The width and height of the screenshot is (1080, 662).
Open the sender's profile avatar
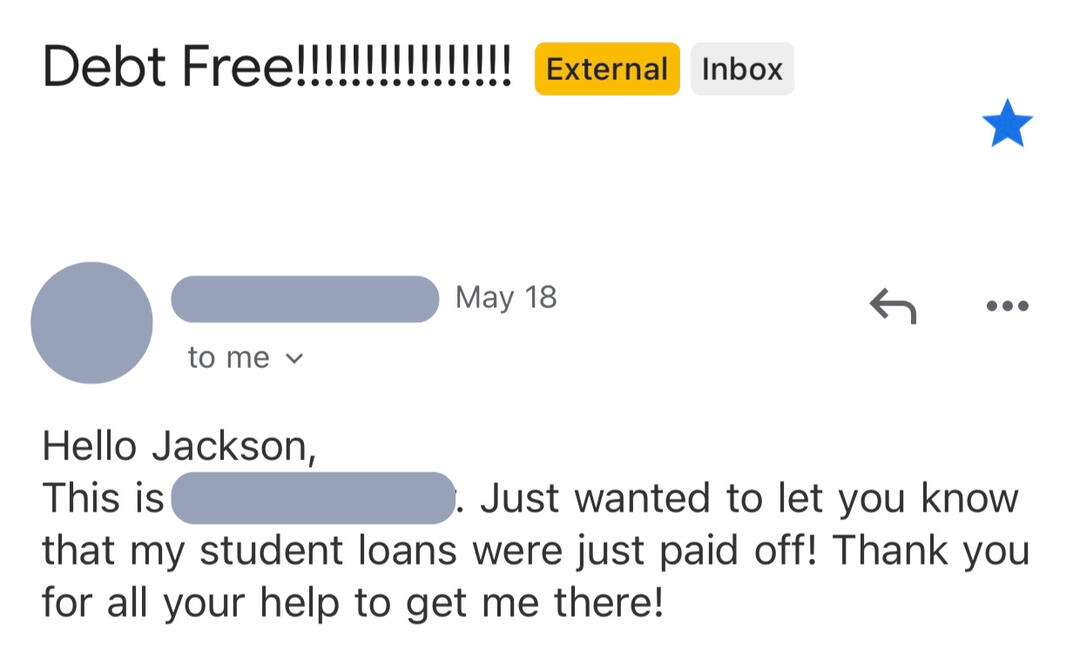tap(92, 322)
